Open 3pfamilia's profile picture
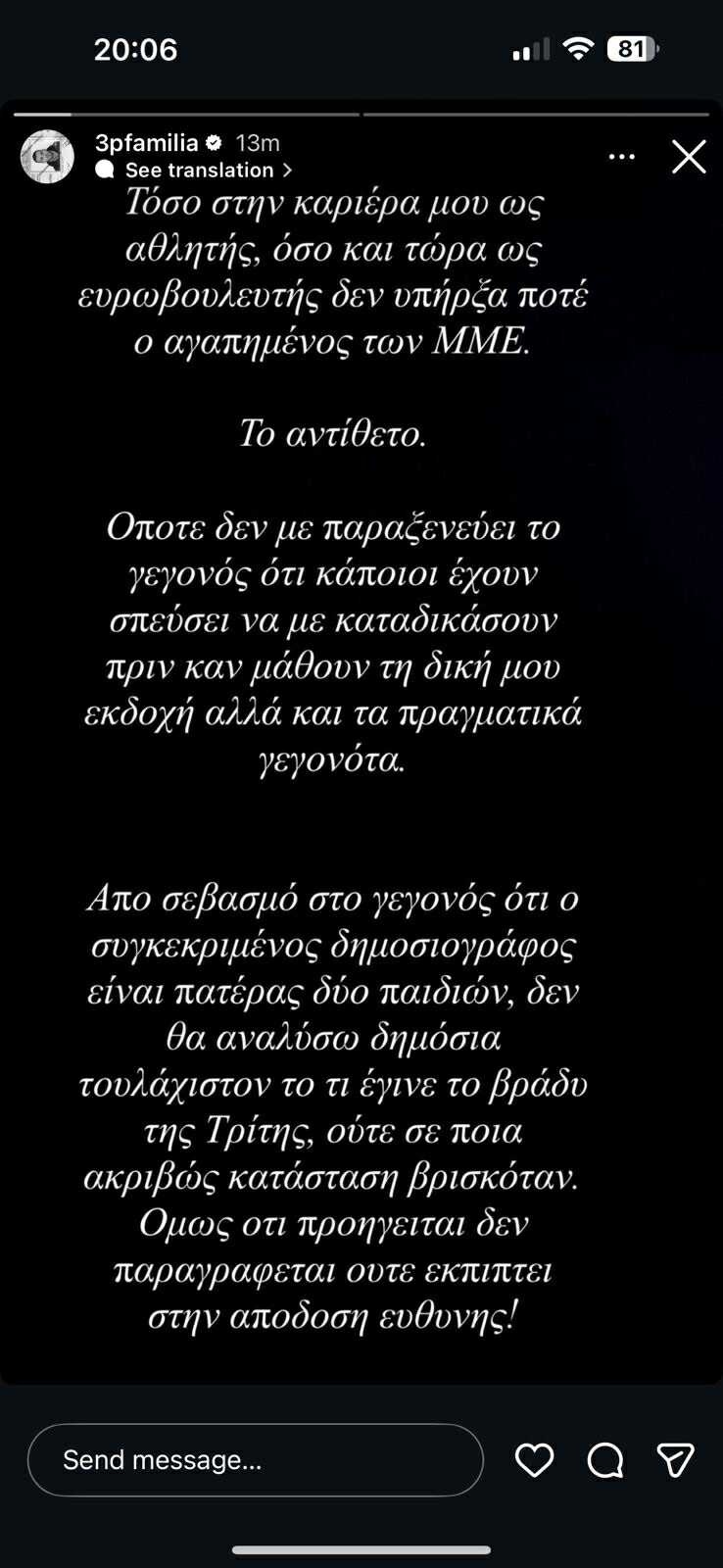The image size is (723, 1568). click(x=47, y=157)
